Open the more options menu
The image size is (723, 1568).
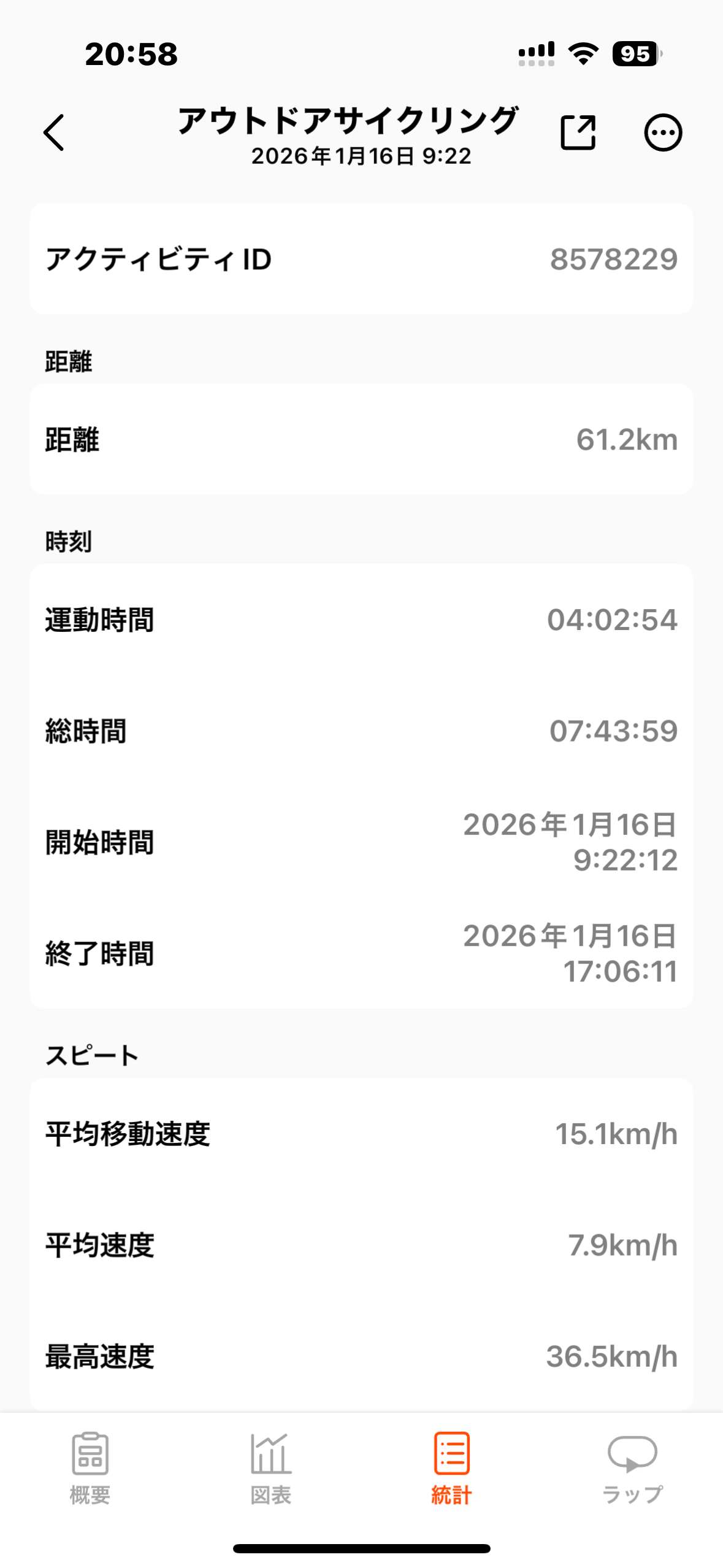[662, 133]
